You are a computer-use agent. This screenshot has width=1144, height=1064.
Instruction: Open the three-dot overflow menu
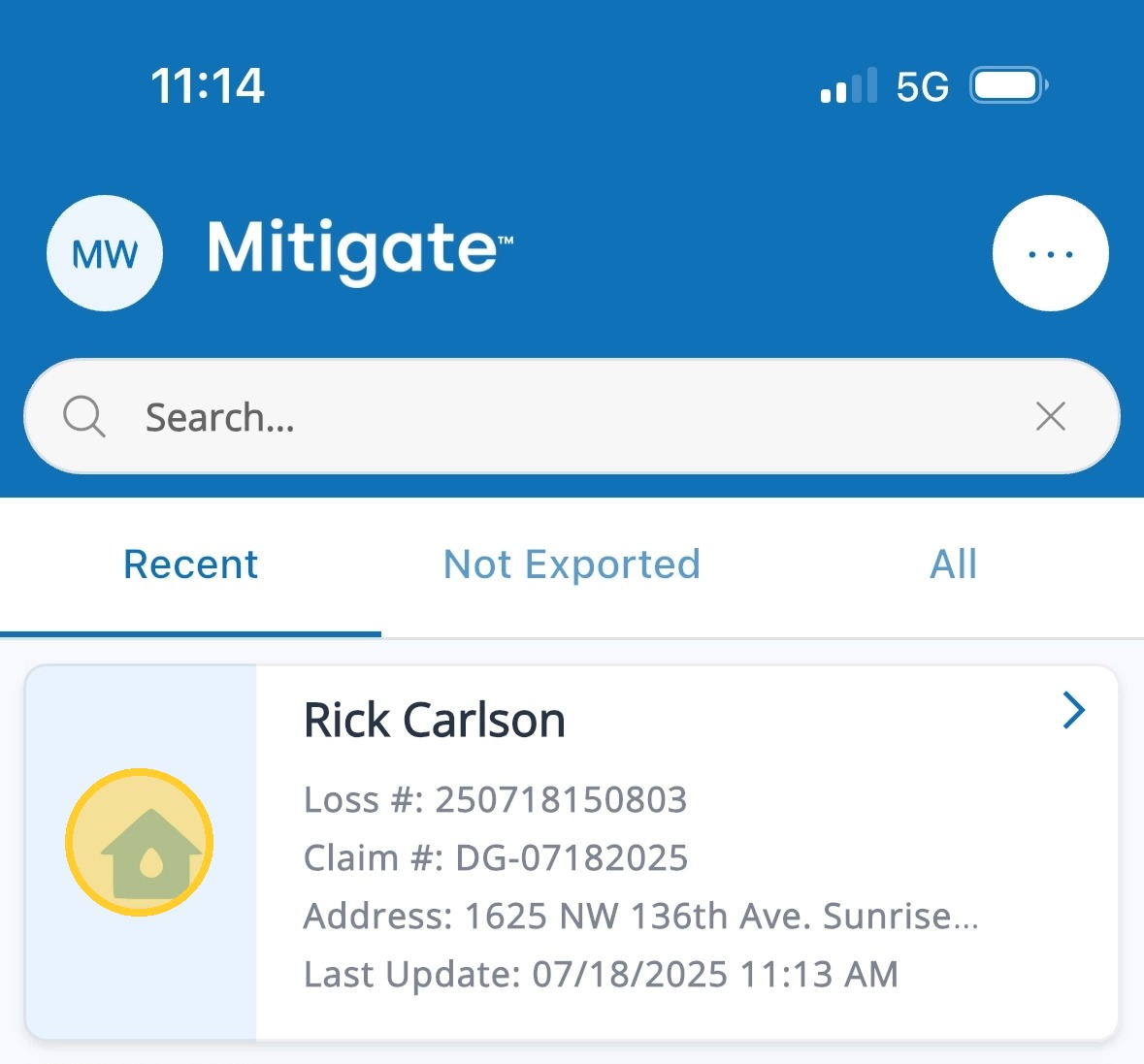coord(1050,253)
